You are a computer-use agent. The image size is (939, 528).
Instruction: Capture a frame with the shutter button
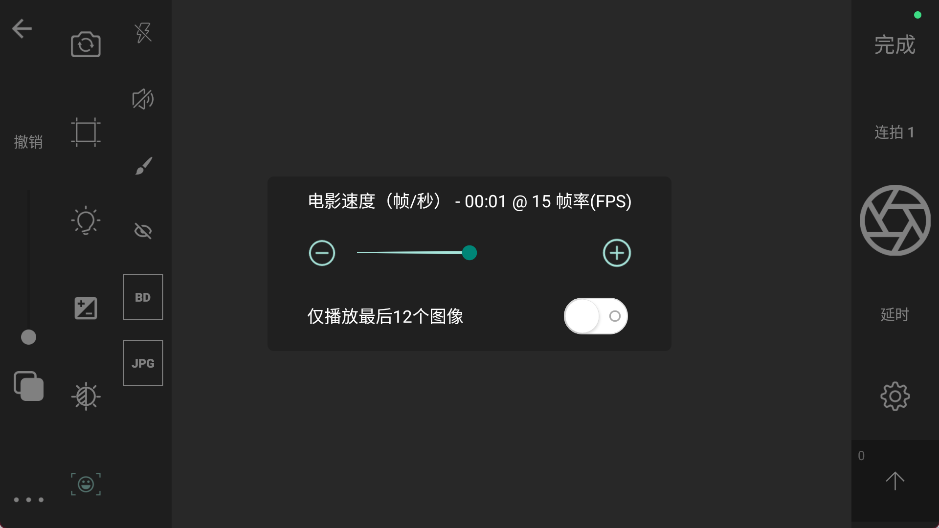pos(894,220)
